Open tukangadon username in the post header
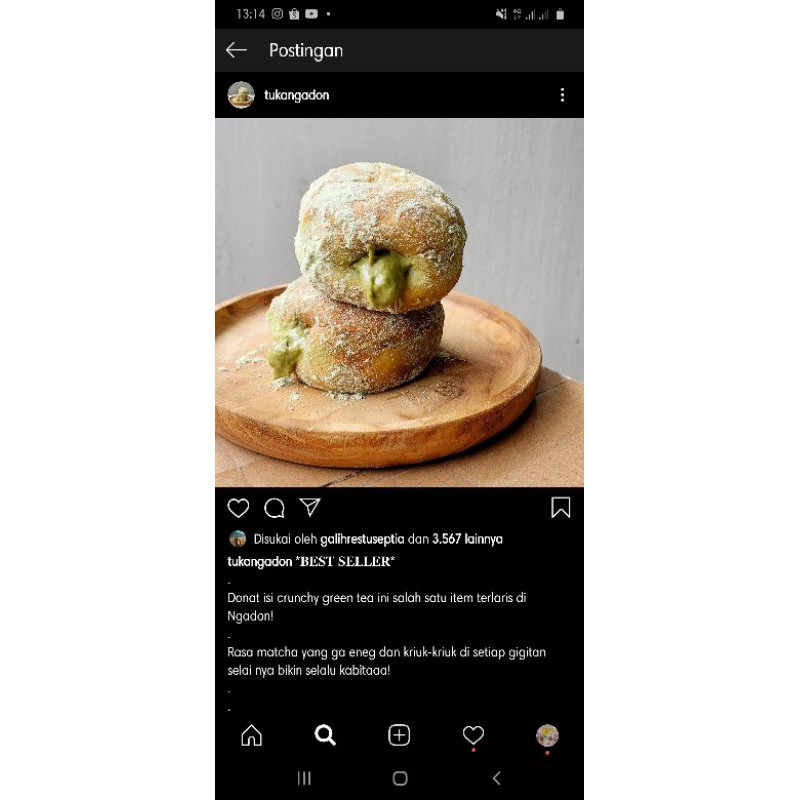 point(296,95)
